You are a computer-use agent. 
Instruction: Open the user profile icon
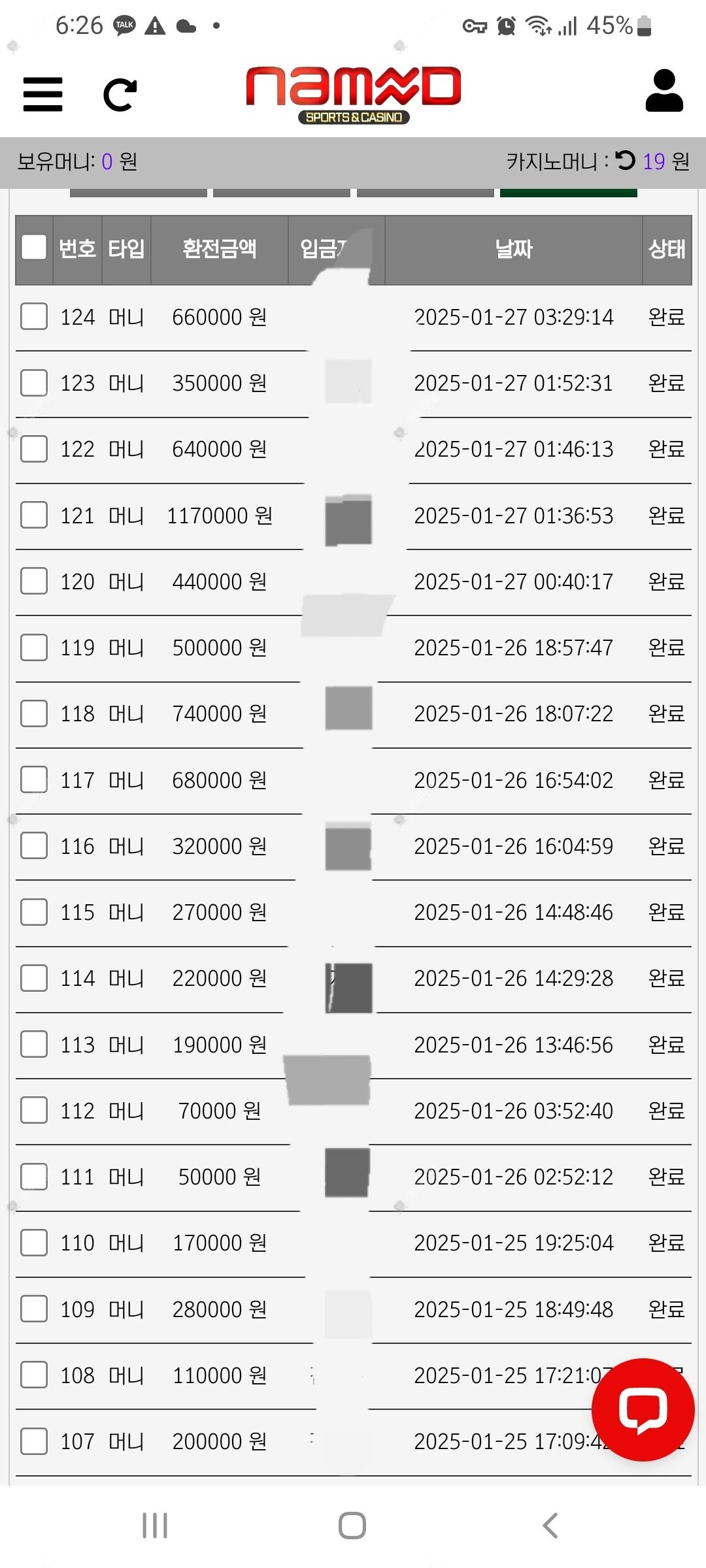(x=664, y=91)
